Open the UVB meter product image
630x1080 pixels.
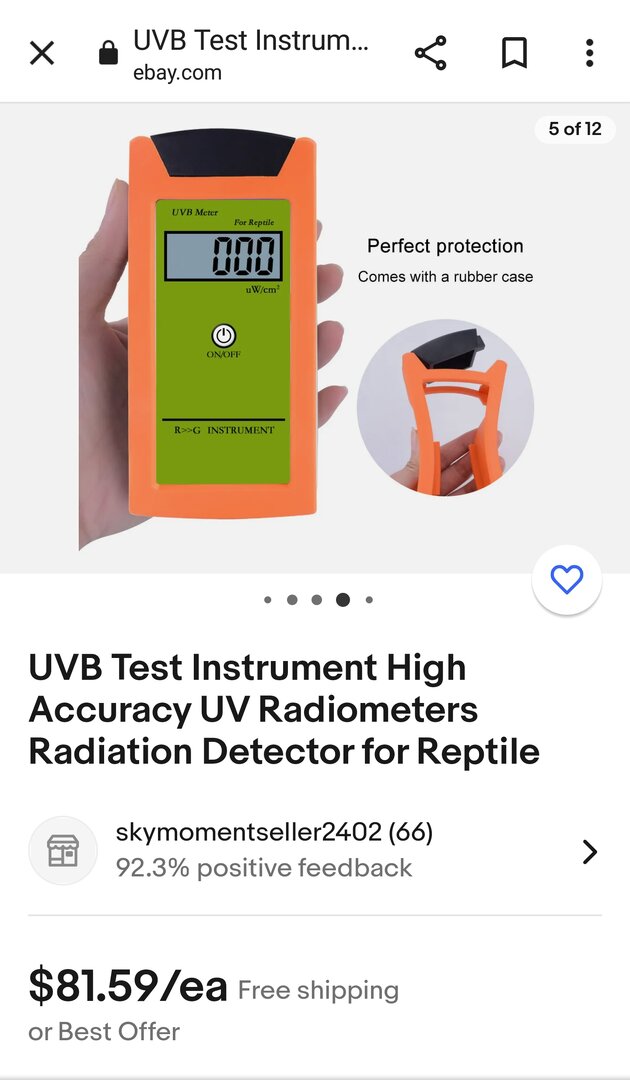pos(315,338)
